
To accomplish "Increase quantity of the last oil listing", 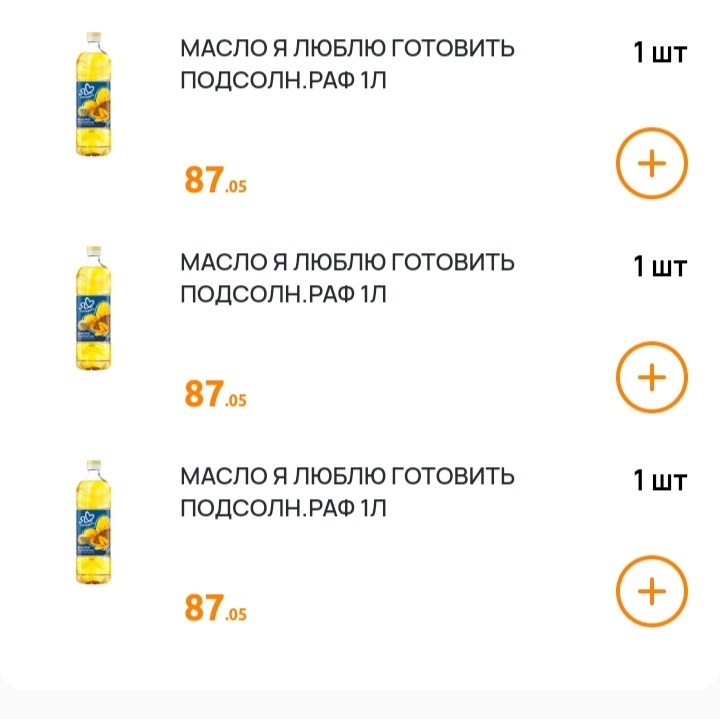I will pyautogui.click(x=652, y=591).
